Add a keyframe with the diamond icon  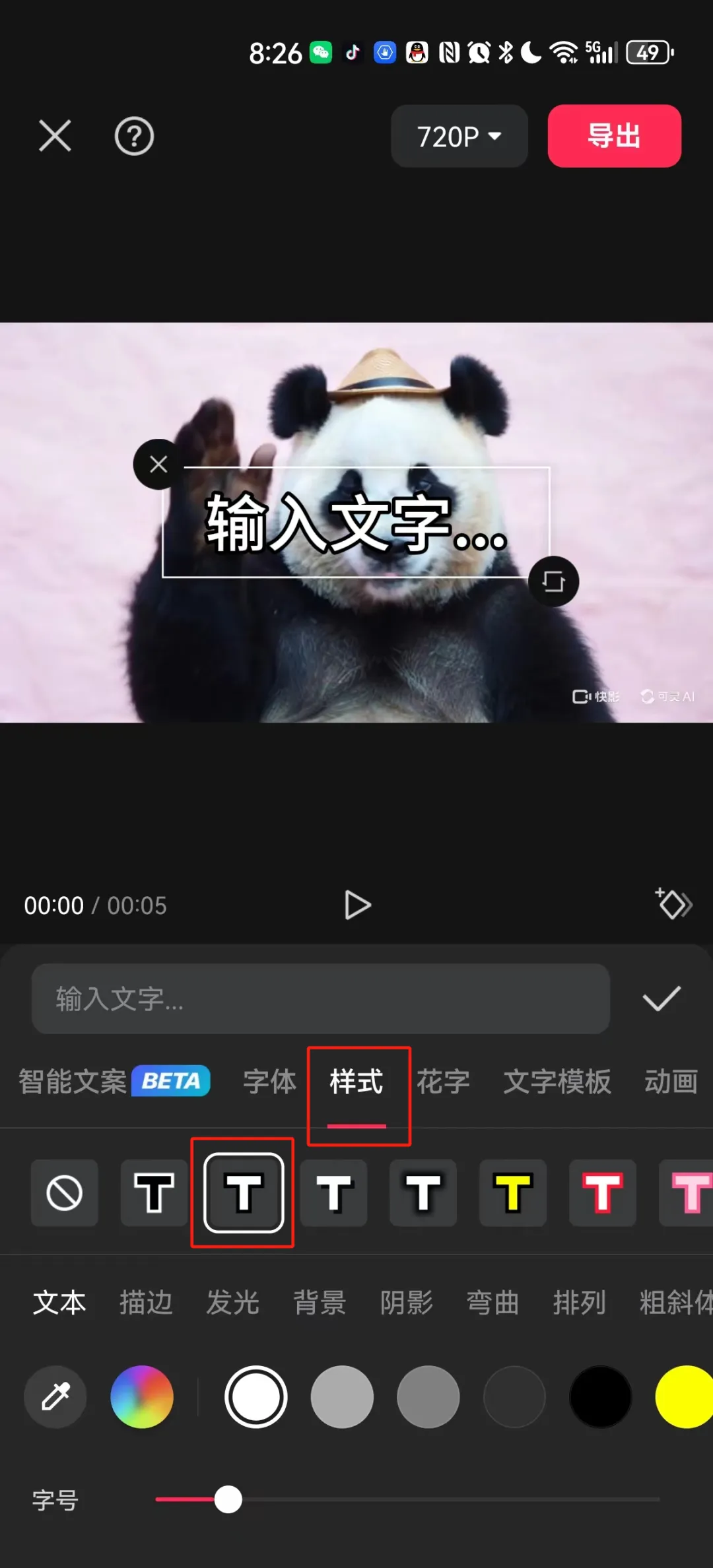pyautogui.click(x=673, y=903)
